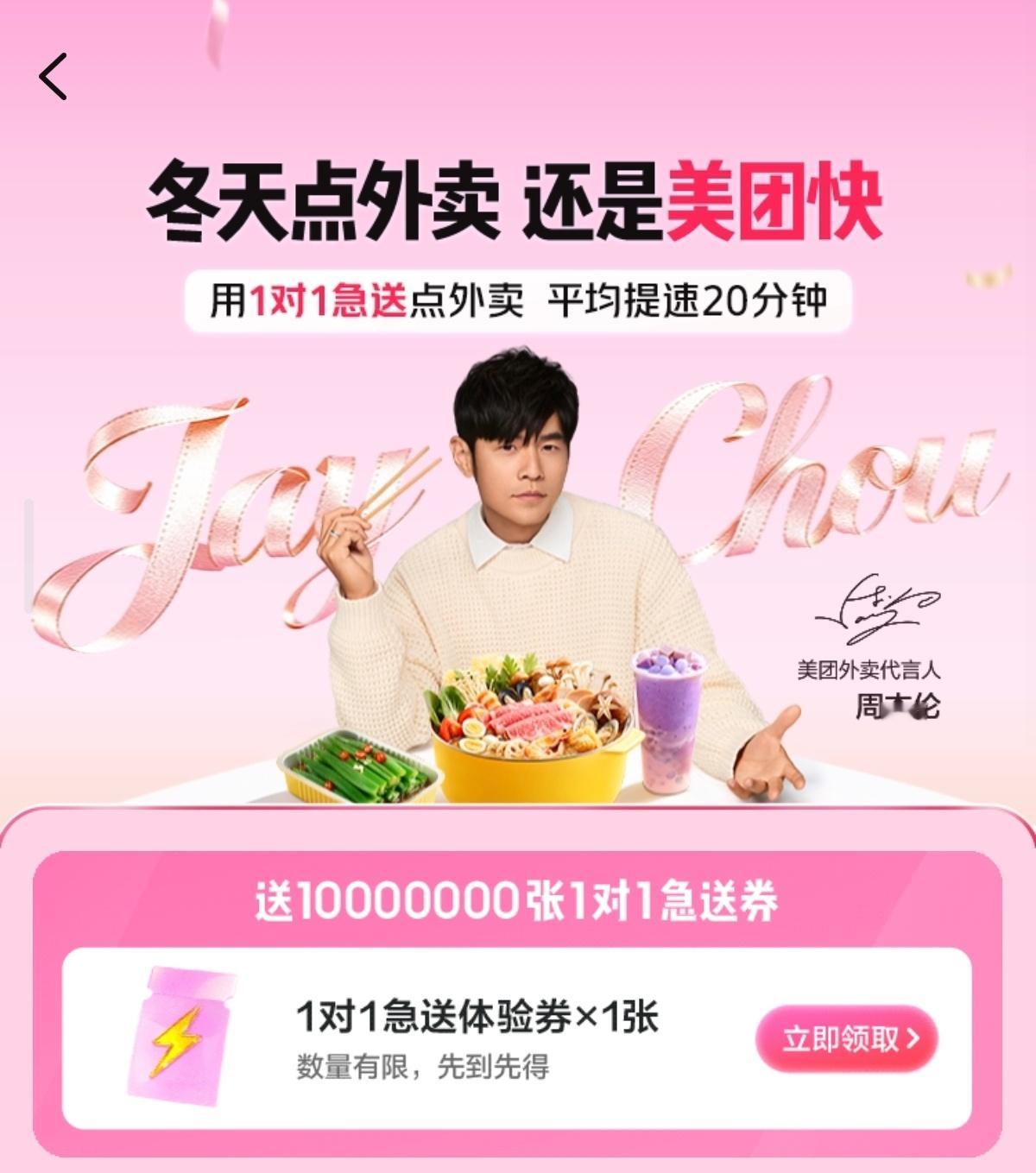Select the 送10000000张1对1急送券 title bar
The image size is (1036, 1173).
click(518, 899)
